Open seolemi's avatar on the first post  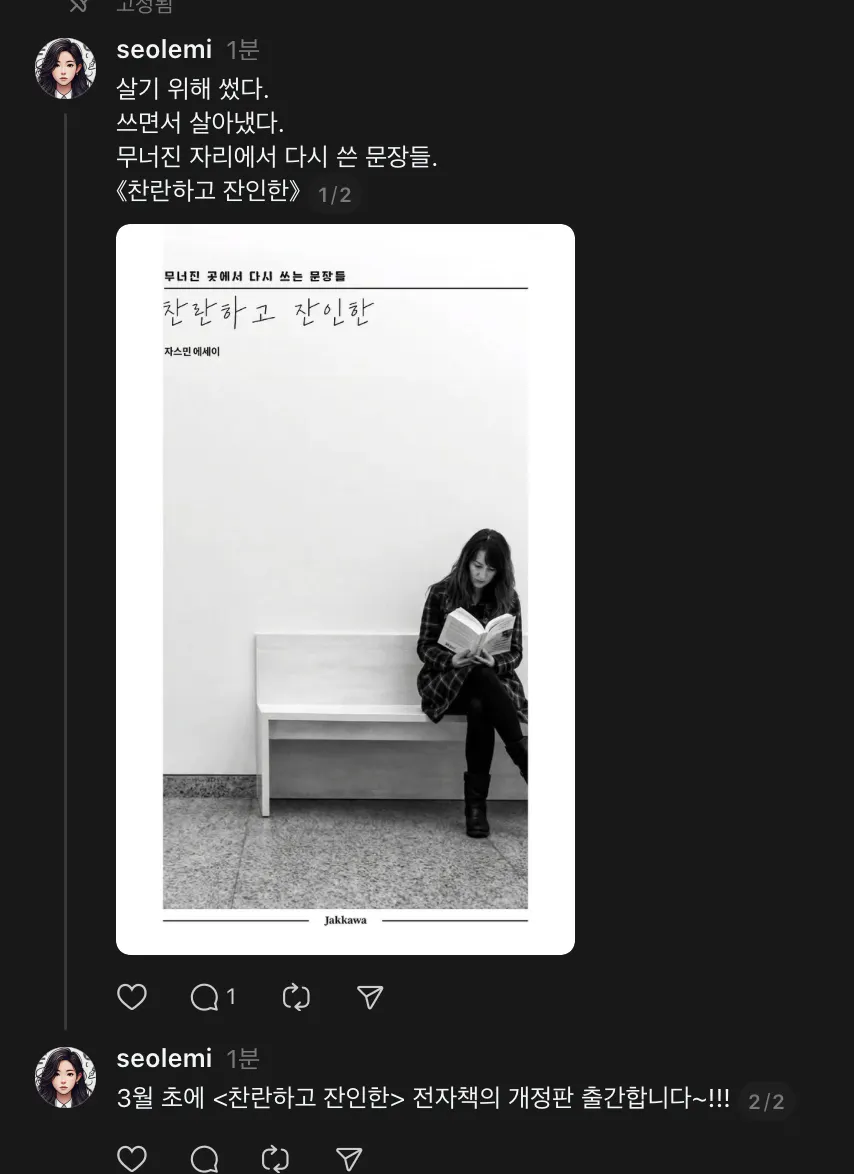click(66, 69)
